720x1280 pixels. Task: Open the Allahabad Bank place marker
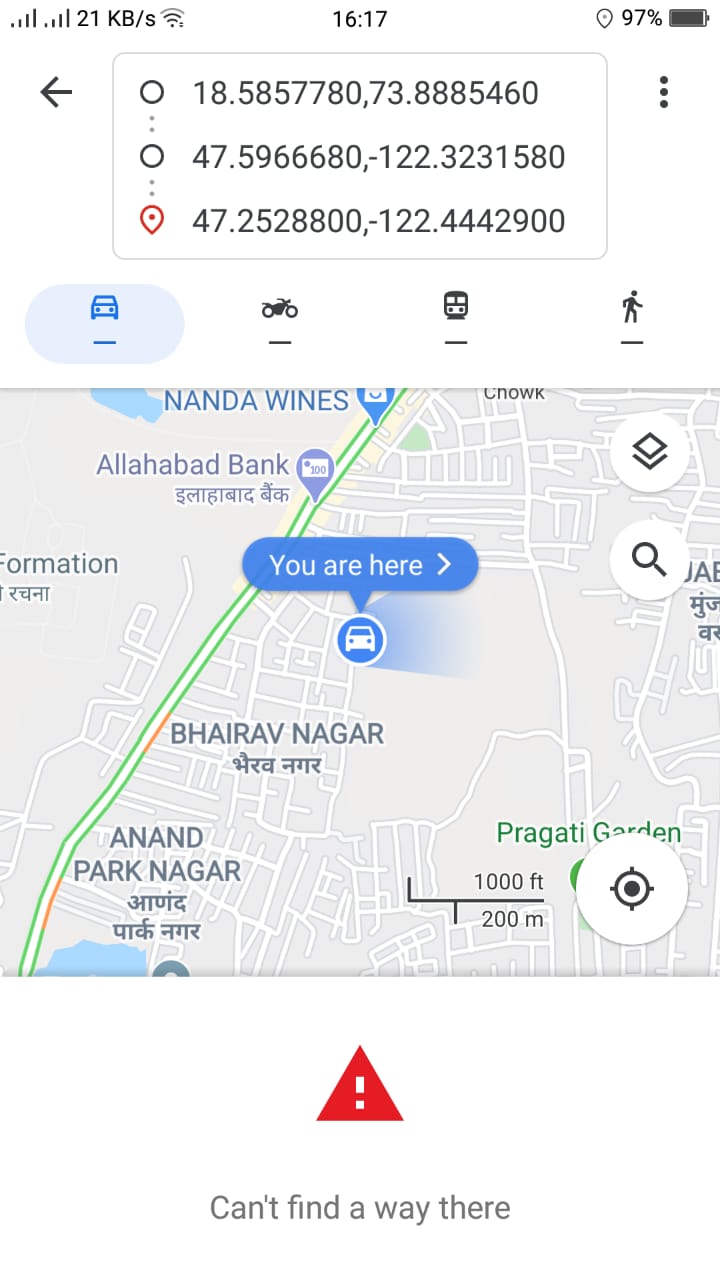point(317,469)
